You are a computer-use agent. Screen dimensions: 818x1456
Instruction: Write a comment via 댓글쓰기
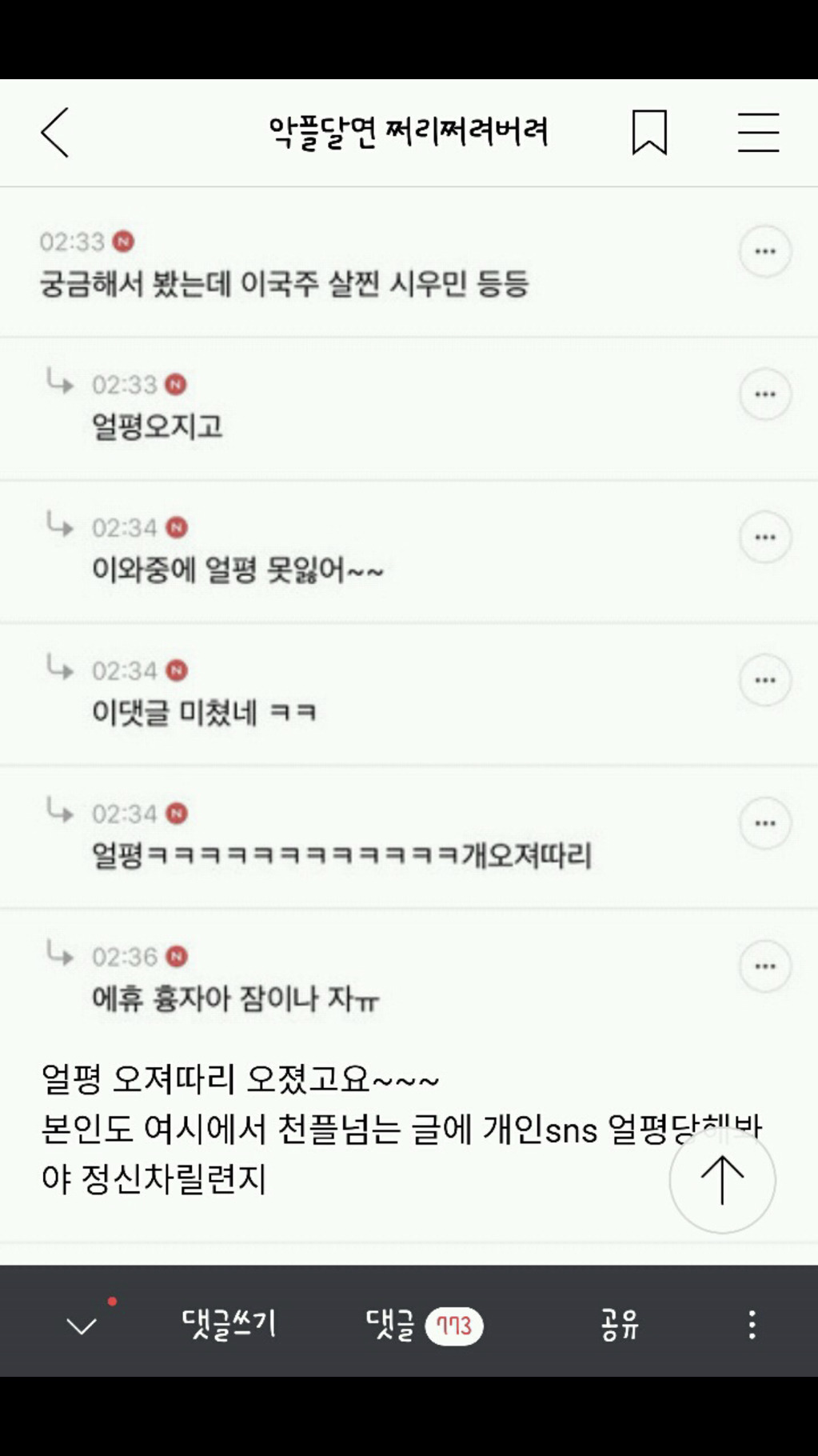click(x=229, y=1325)
